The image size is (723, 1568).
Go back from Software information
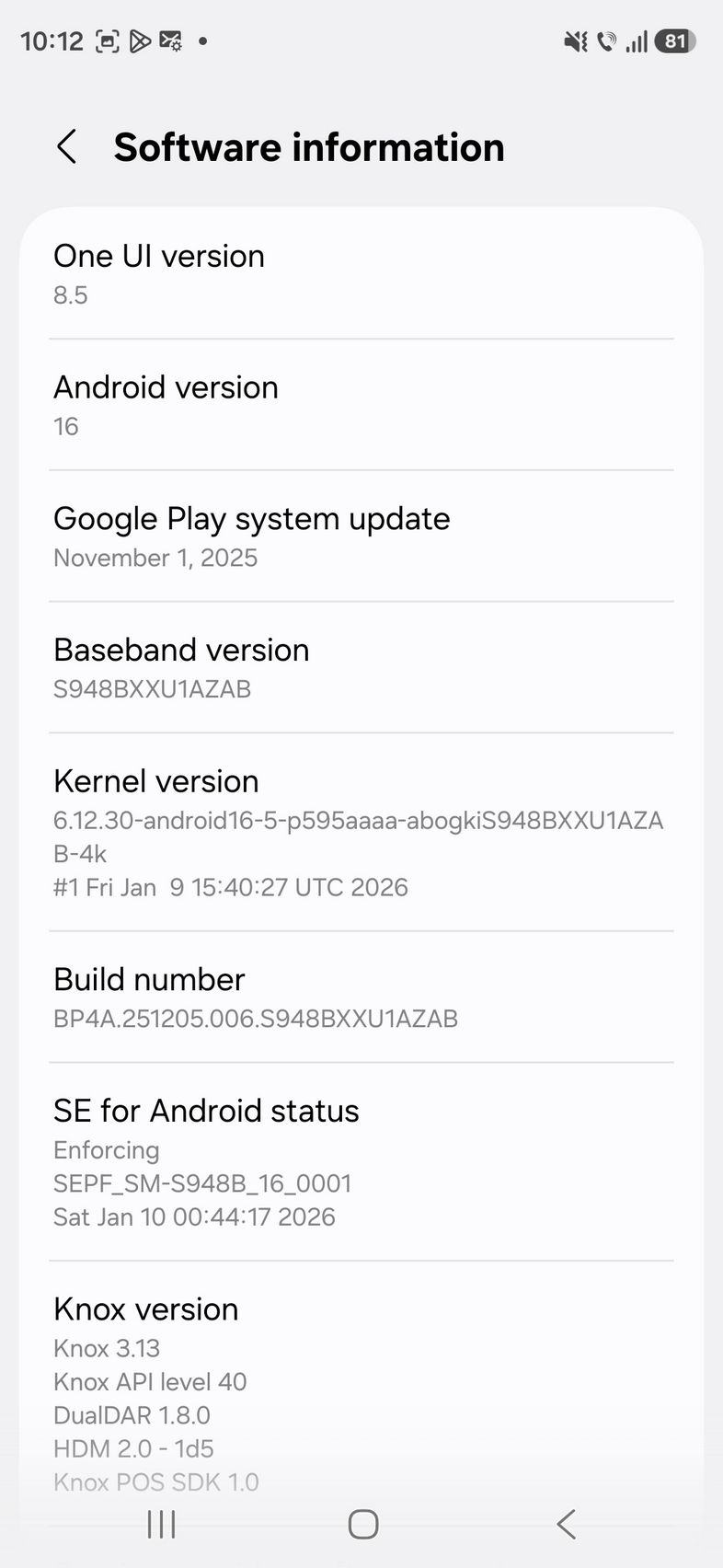[66, 147]
